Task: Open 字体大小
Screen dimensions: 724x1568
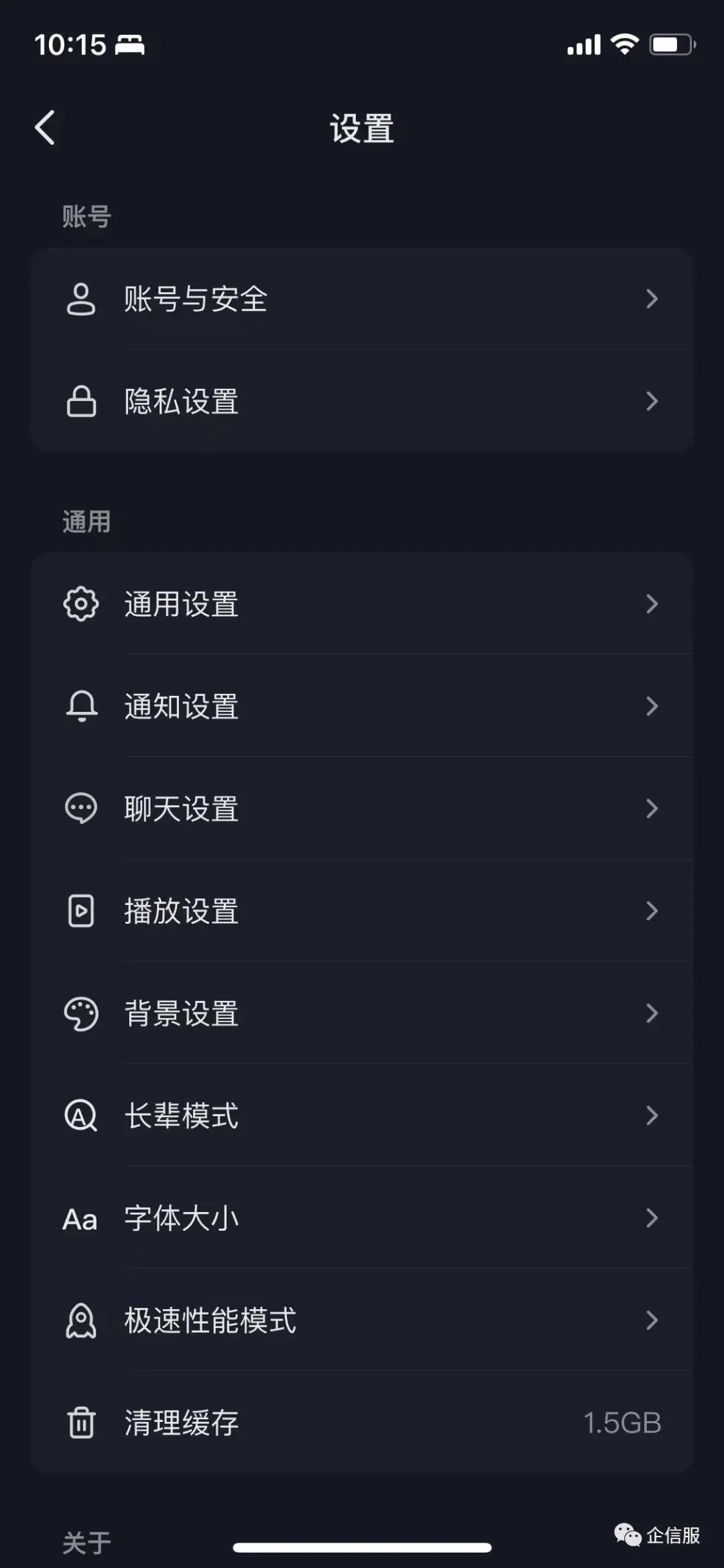Action: [362, 1217]
